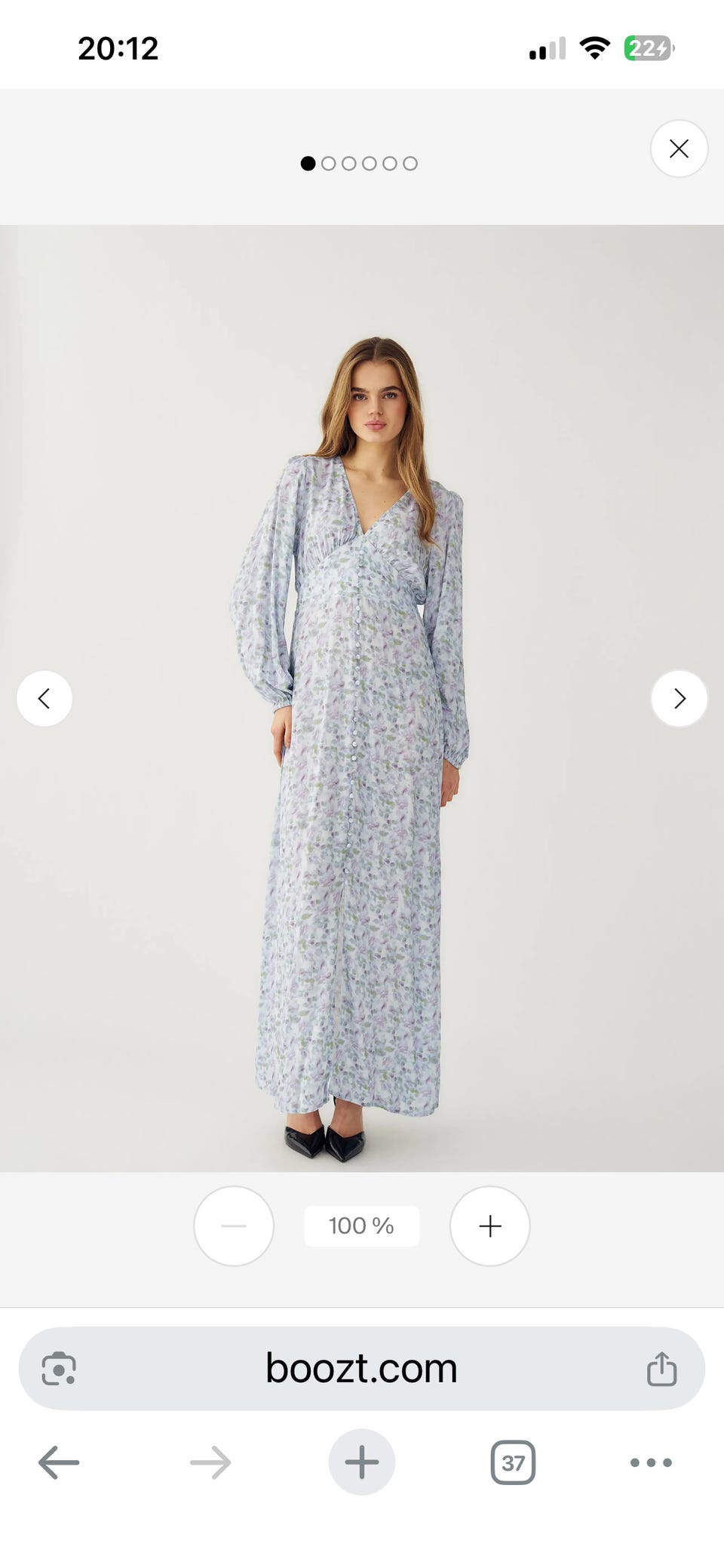Share the page from address bar
724x1568 pixels.
[661, 1368]
